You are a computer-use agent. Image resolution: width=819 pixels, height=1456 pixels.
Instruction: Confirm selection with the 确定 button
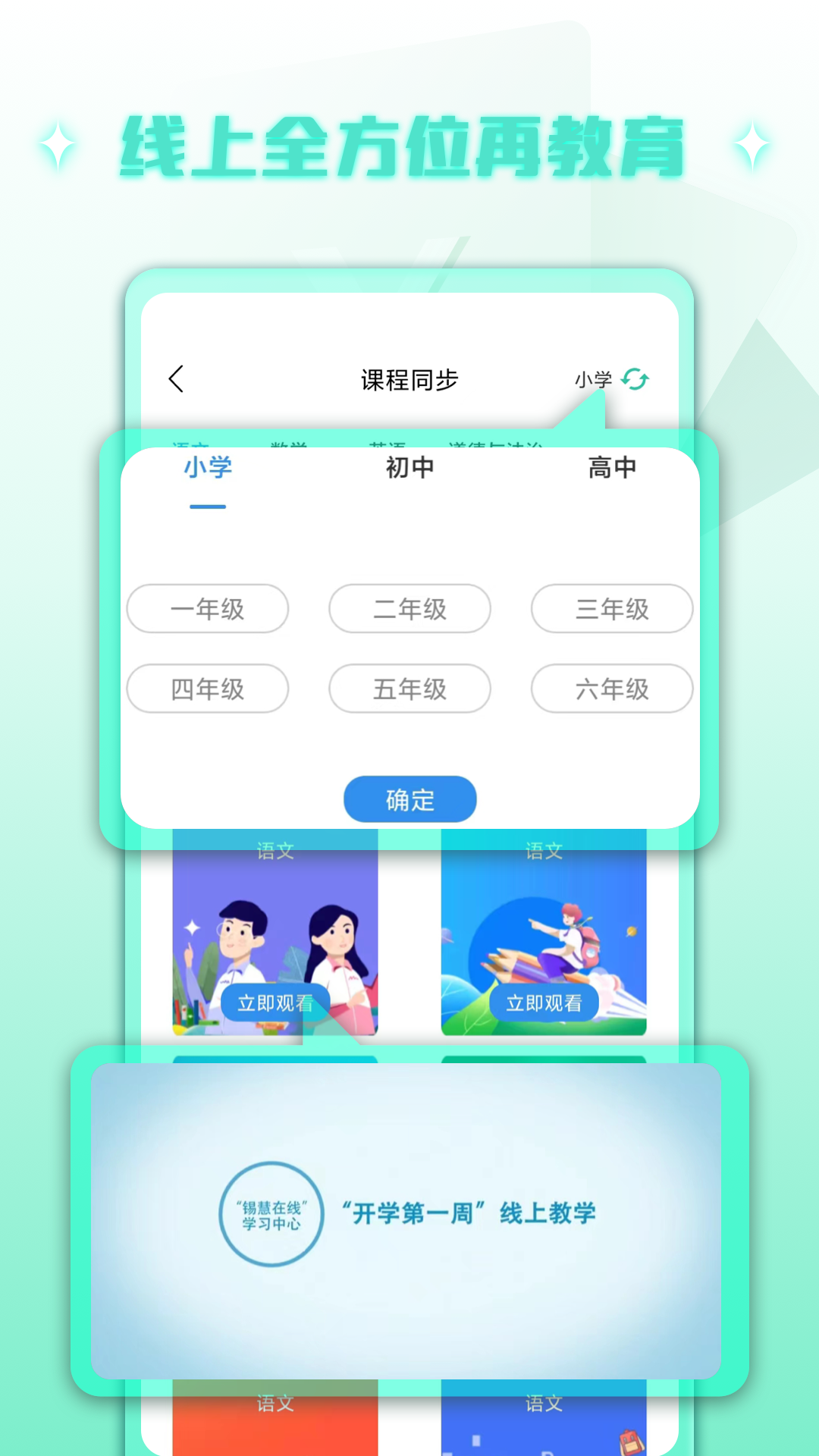tap(409, 799)
